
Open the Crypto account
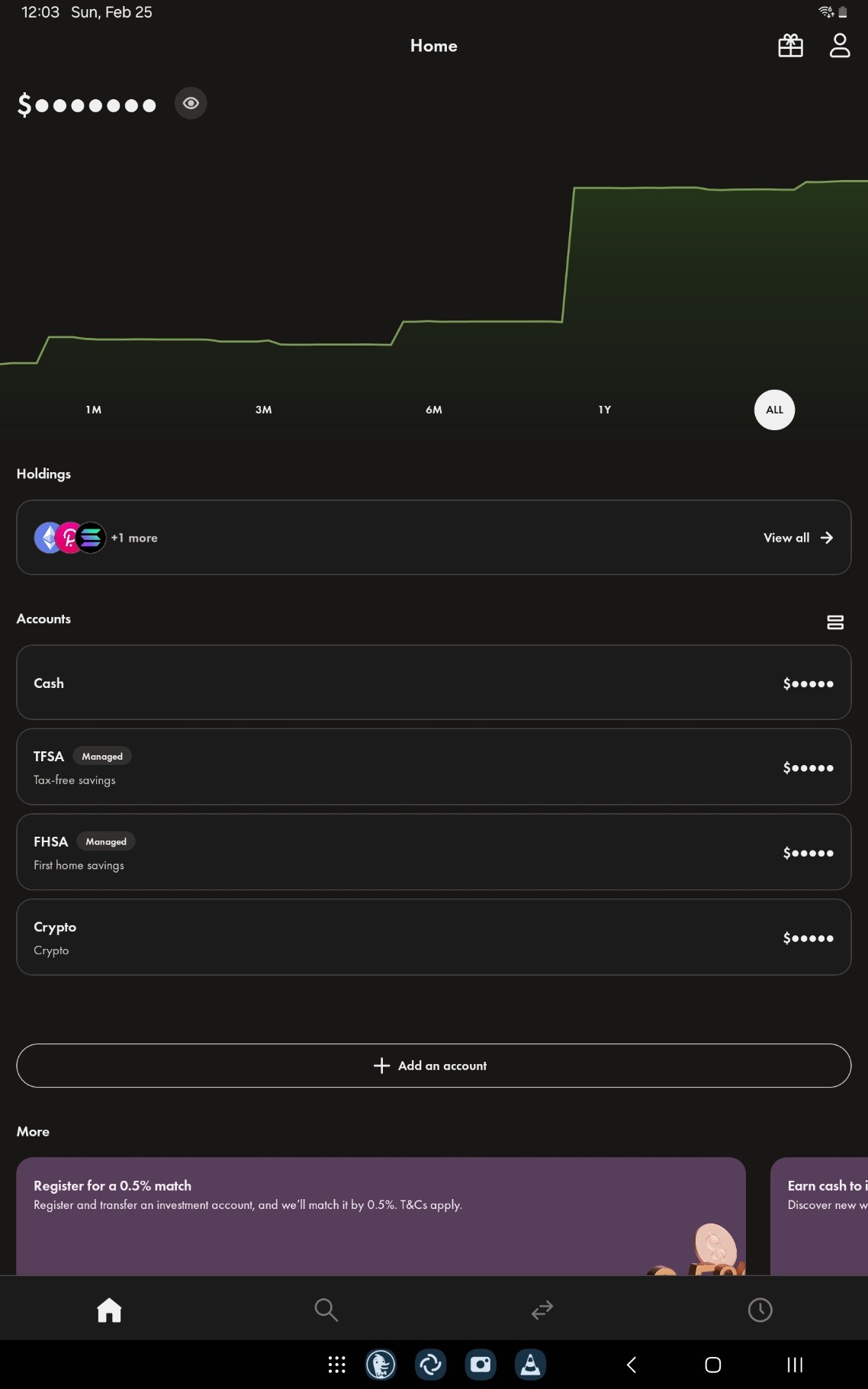click(433, 937)
